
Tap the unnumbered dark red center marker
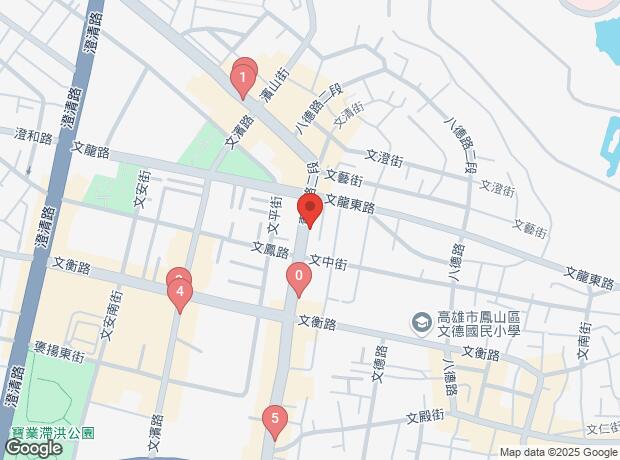point(309,211)
